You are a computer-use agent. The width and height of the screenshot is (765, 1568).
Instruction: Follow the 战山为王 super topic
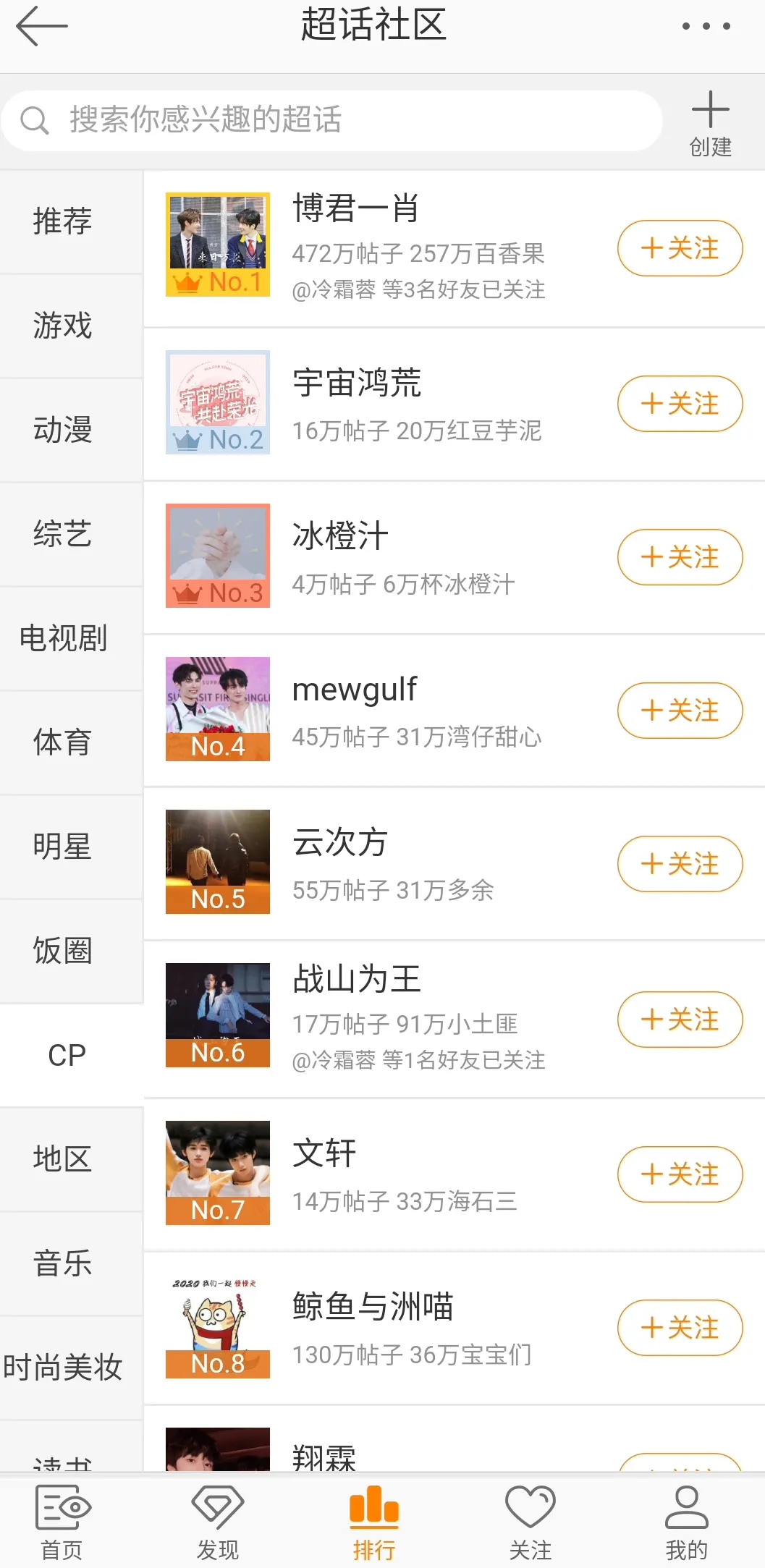click(x=679, y=1020)
